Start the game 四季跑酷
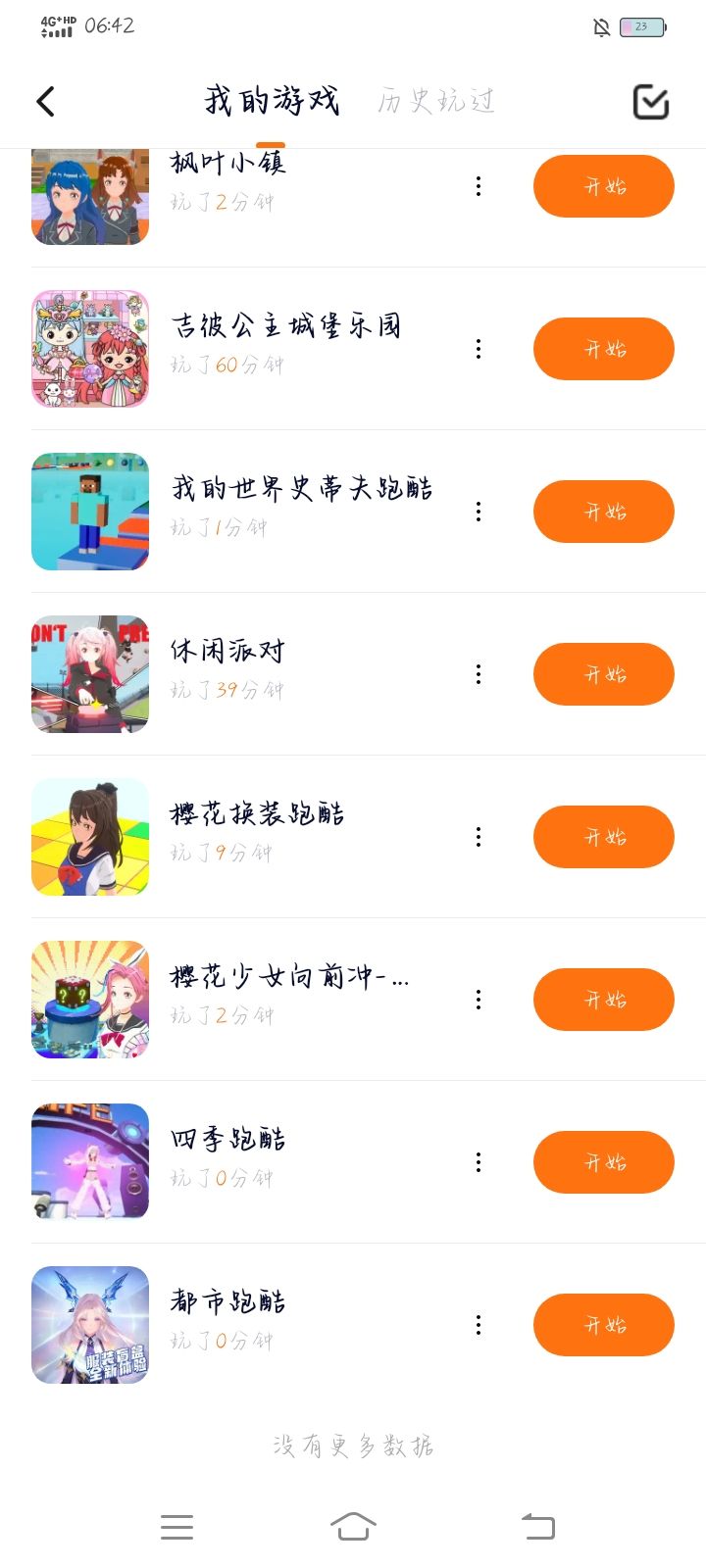The width and height of the screenshot is (706, 1568). (x=603, y=1162)
